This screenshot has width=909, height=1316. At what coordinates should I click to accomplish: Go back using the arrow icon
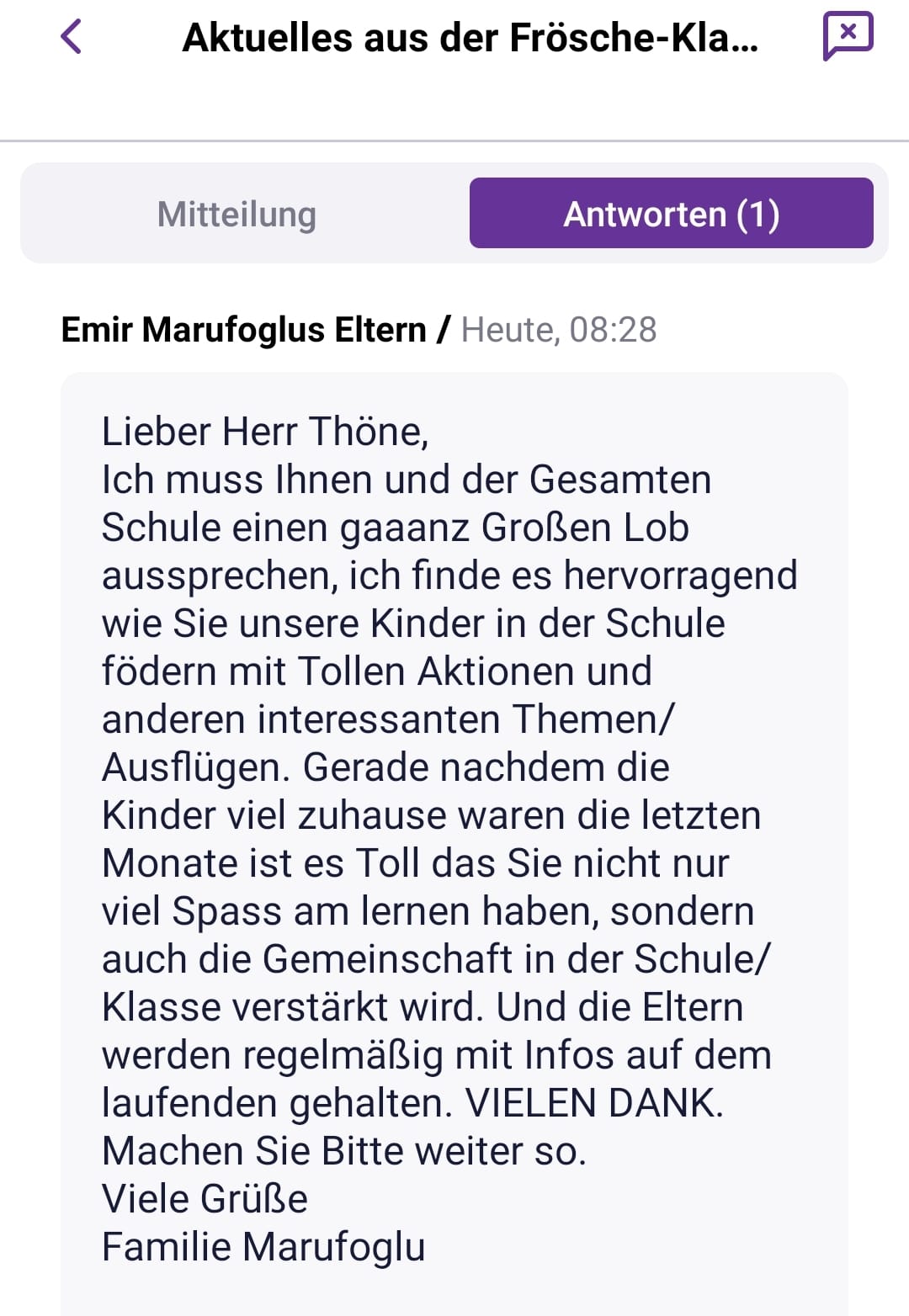click(72, 37)
